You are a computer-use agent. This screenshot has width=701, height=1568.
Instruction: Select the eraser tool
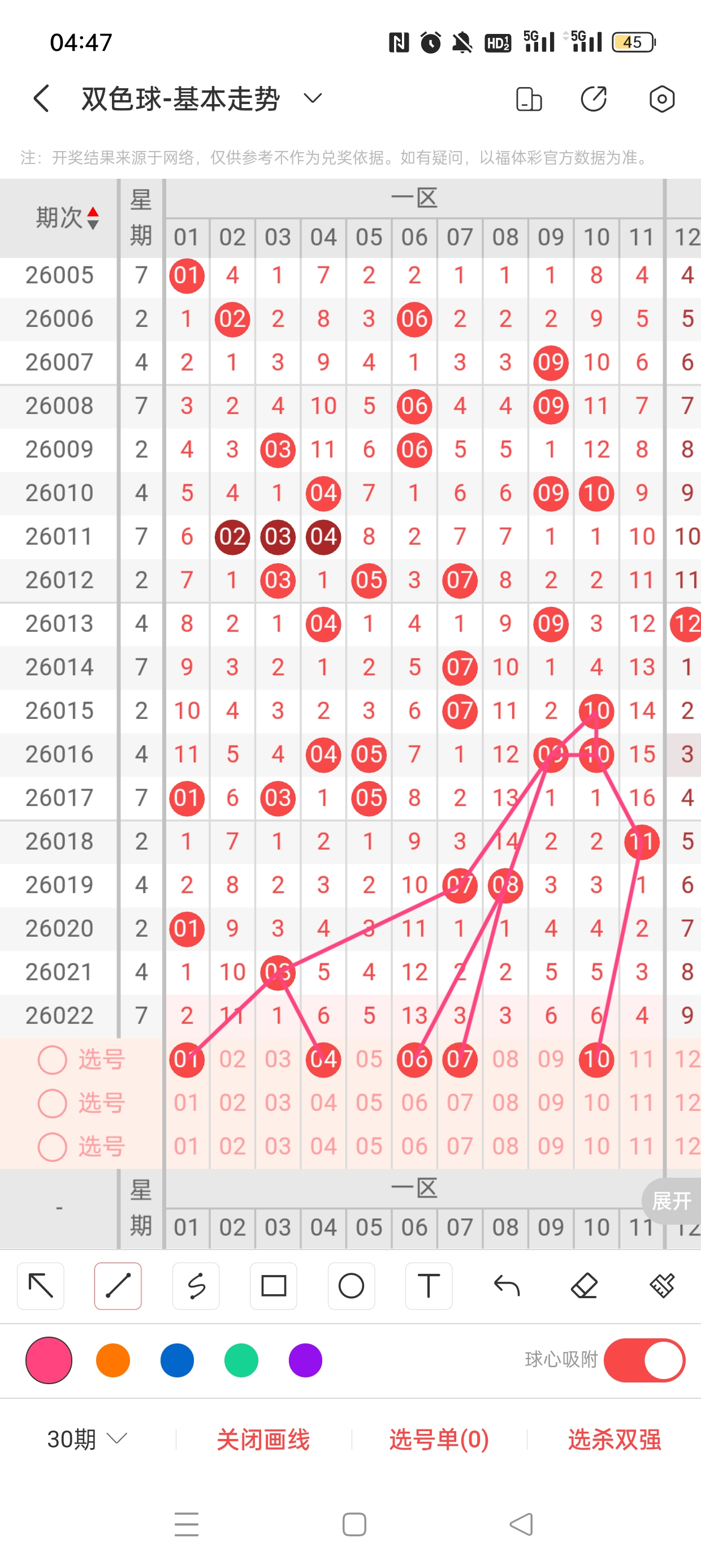click(x=583, y=1286)
